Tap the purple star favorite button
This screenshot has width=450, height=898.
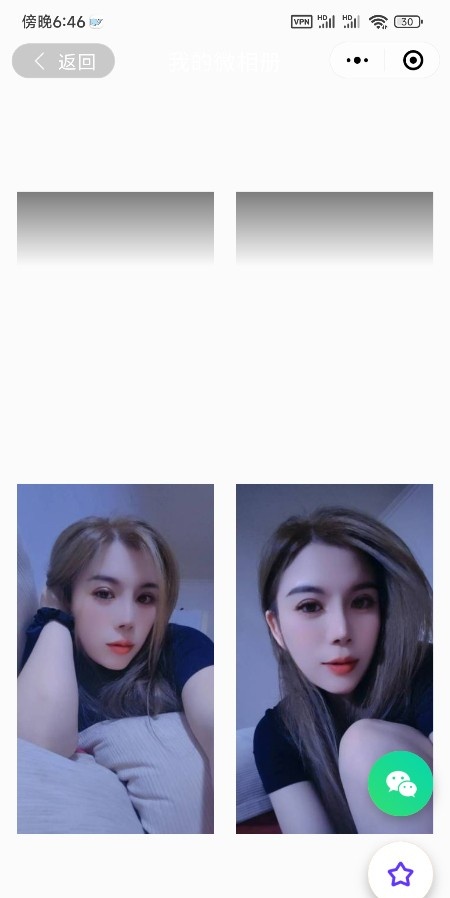[400, 873]
